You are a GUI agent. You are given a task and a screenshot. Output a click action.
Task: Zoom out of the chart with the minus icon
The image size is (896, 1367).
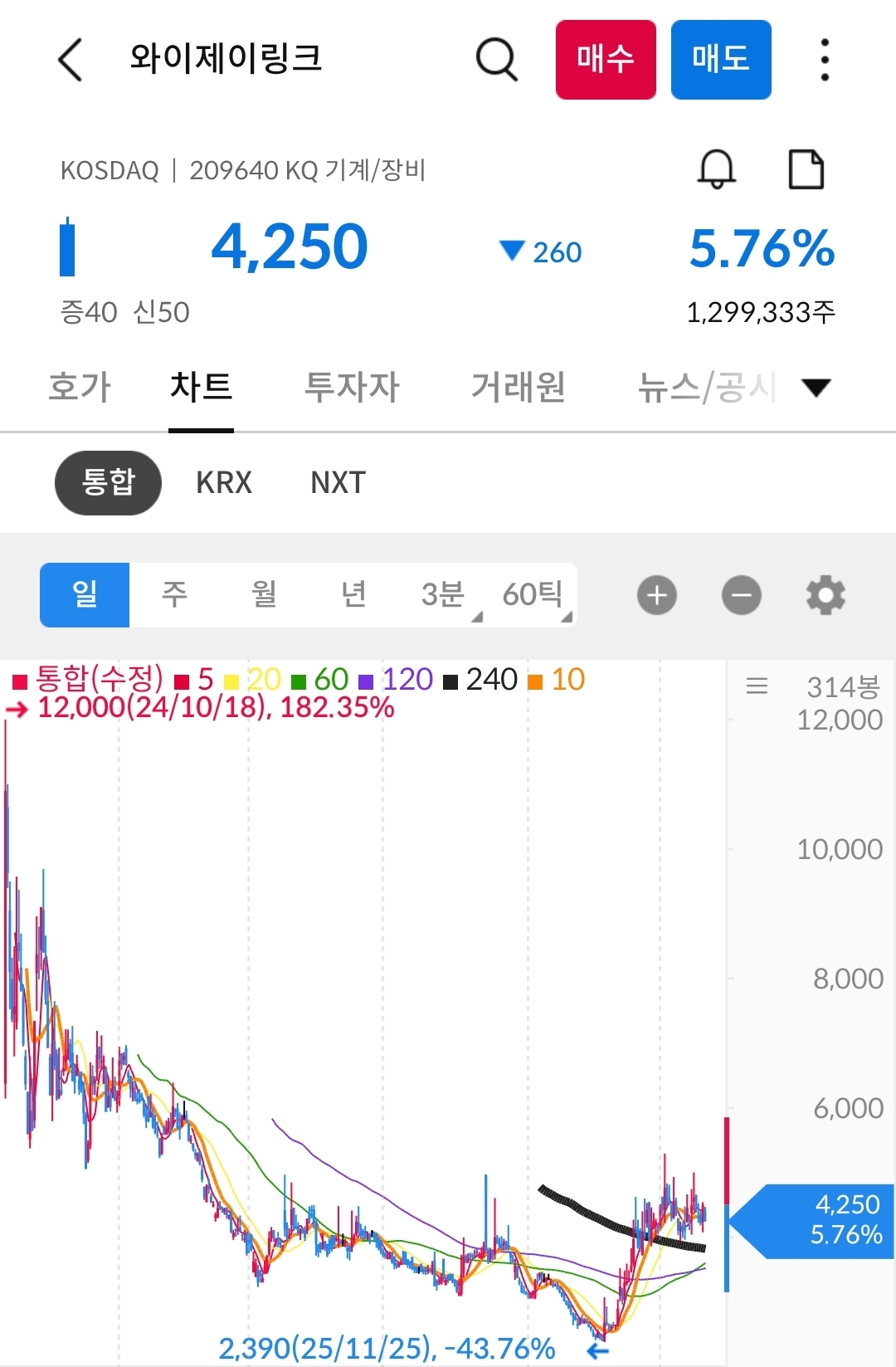coord(741,594)
